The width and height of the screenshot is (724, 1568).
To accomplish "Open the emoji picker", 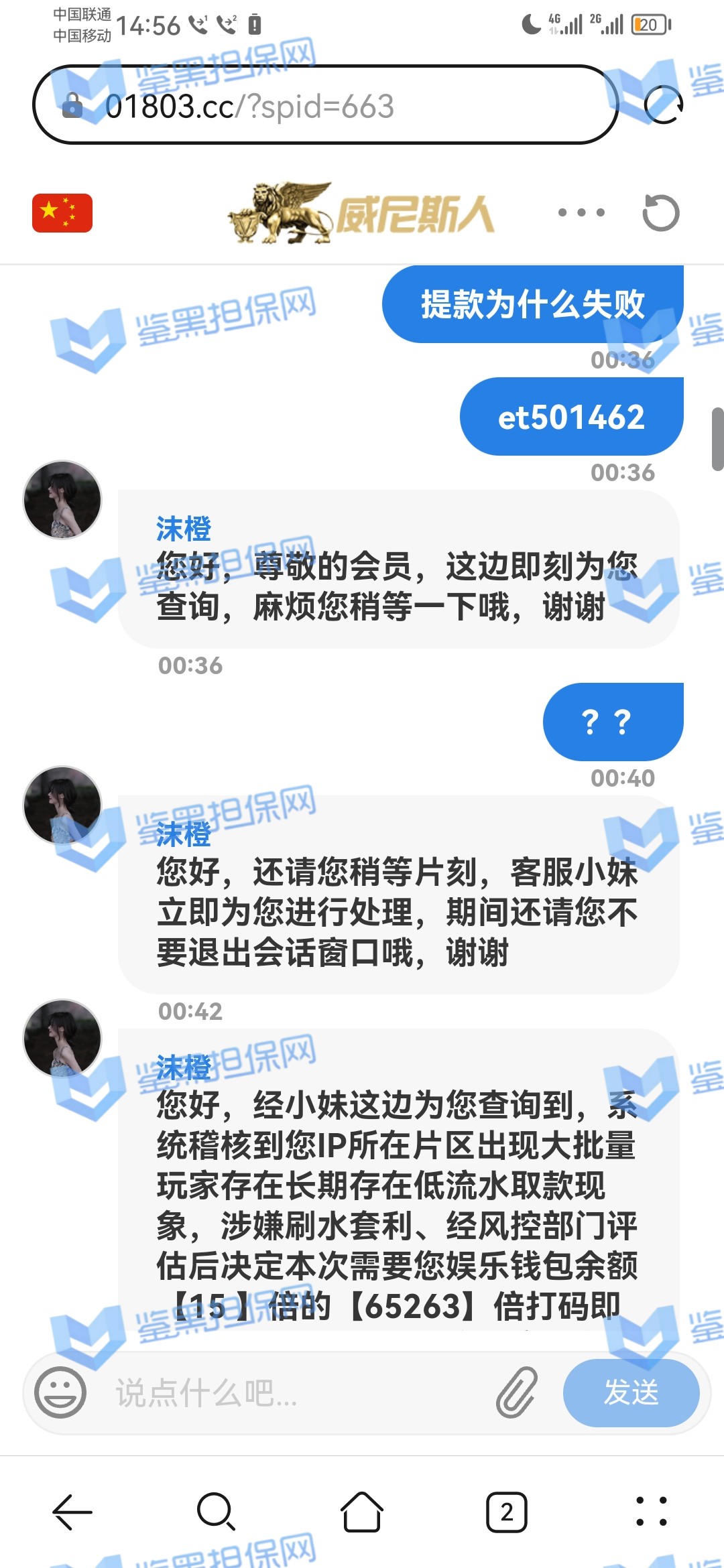I will click(x=60, y=1392).
